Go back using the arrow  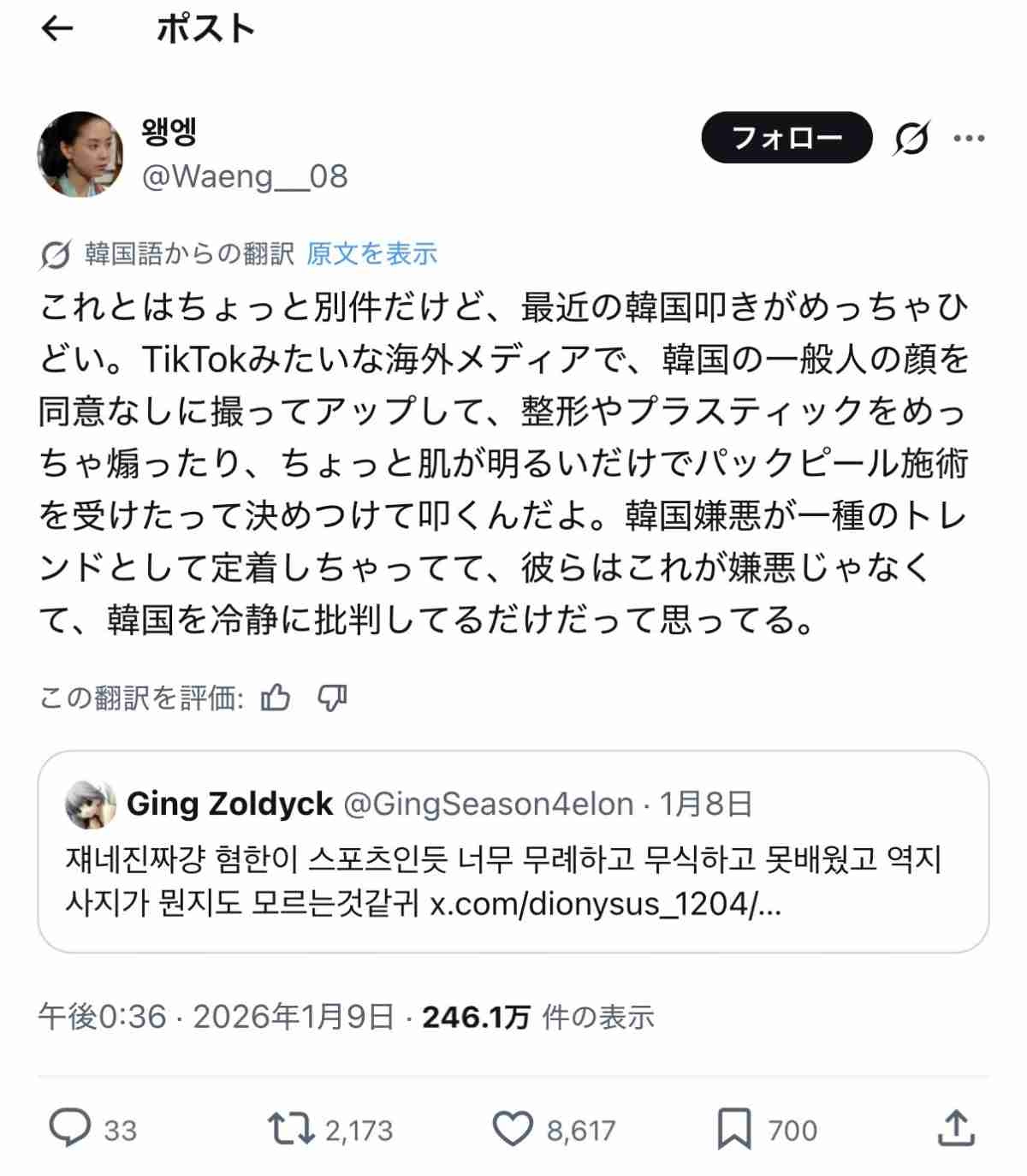(x=57, y=29)
